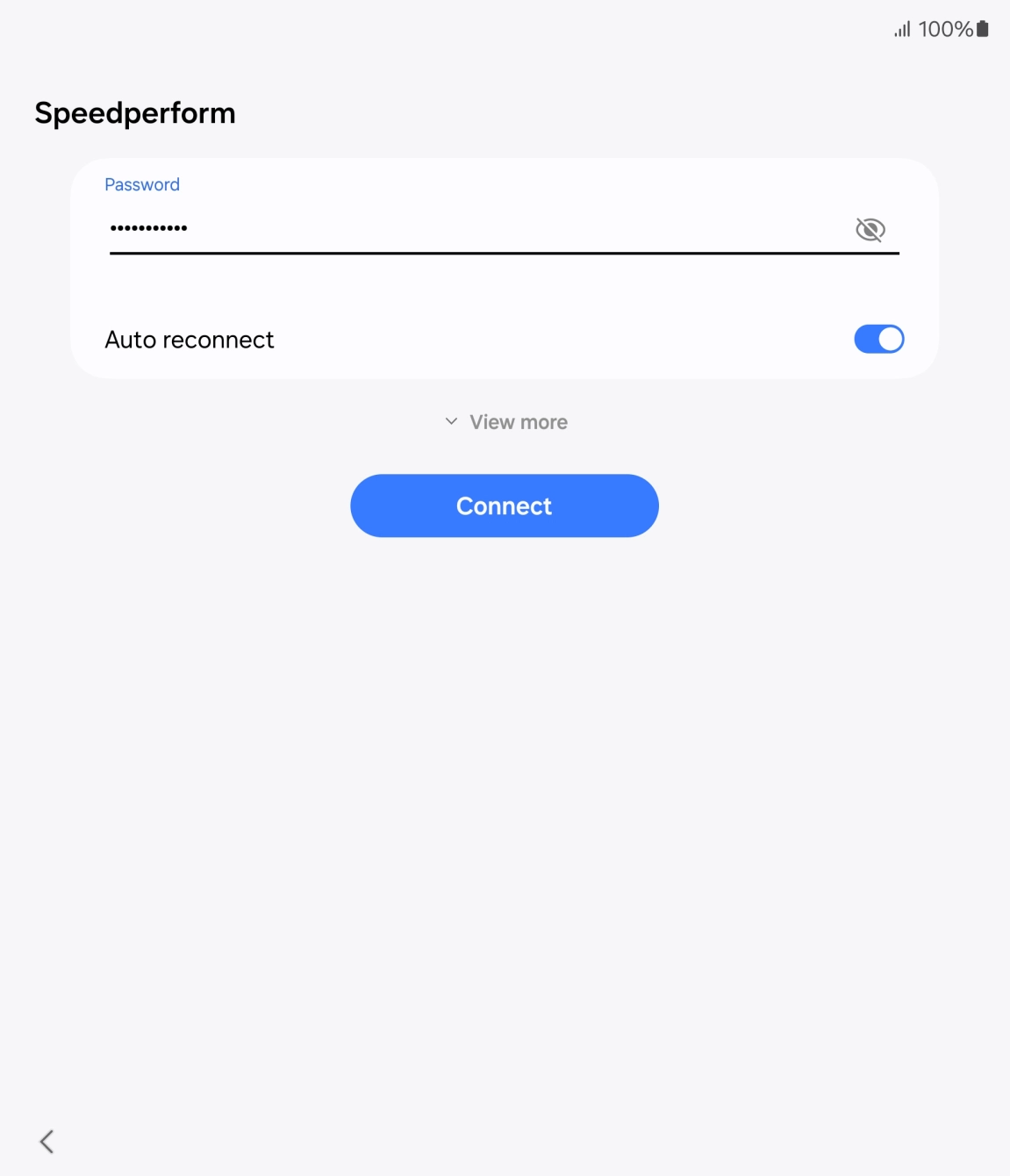Collapse the View more section
1010x1176 pixels.
click(x=505, y=421)
